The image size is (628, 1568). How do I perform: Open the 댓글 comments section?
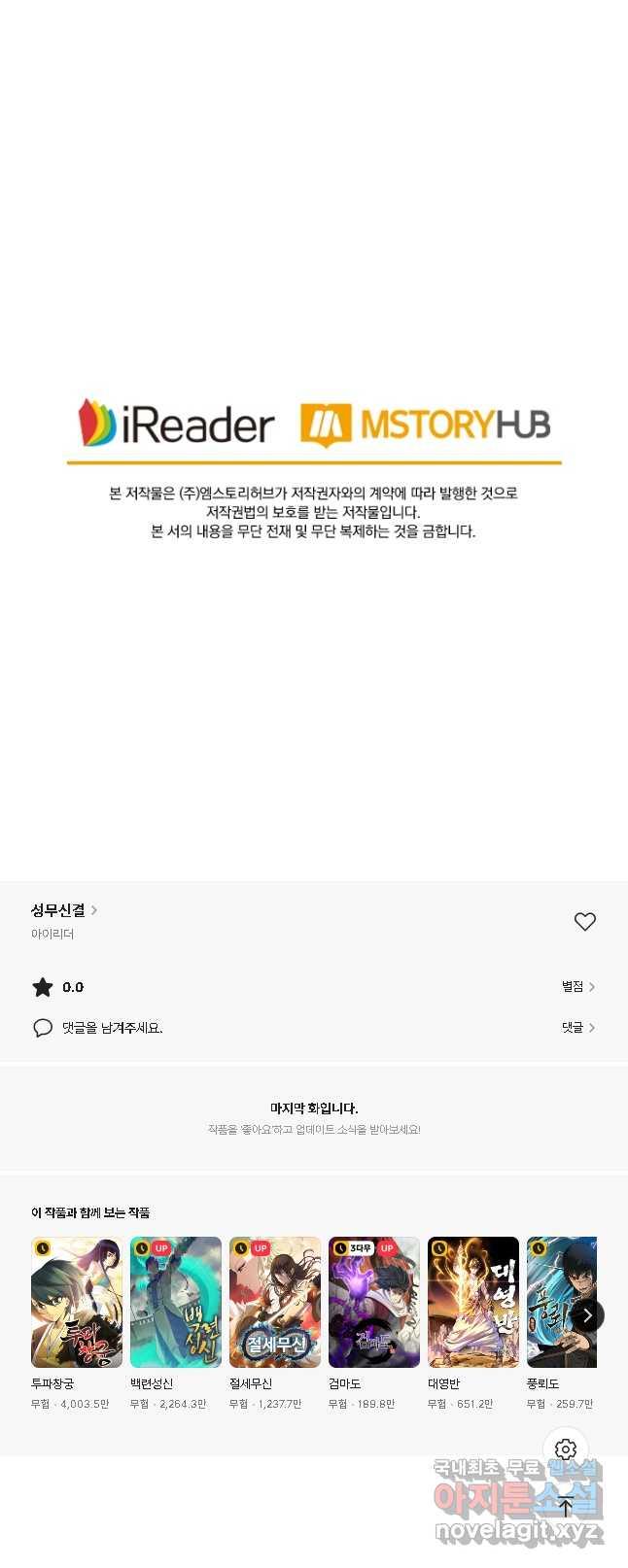point(577,1028)
